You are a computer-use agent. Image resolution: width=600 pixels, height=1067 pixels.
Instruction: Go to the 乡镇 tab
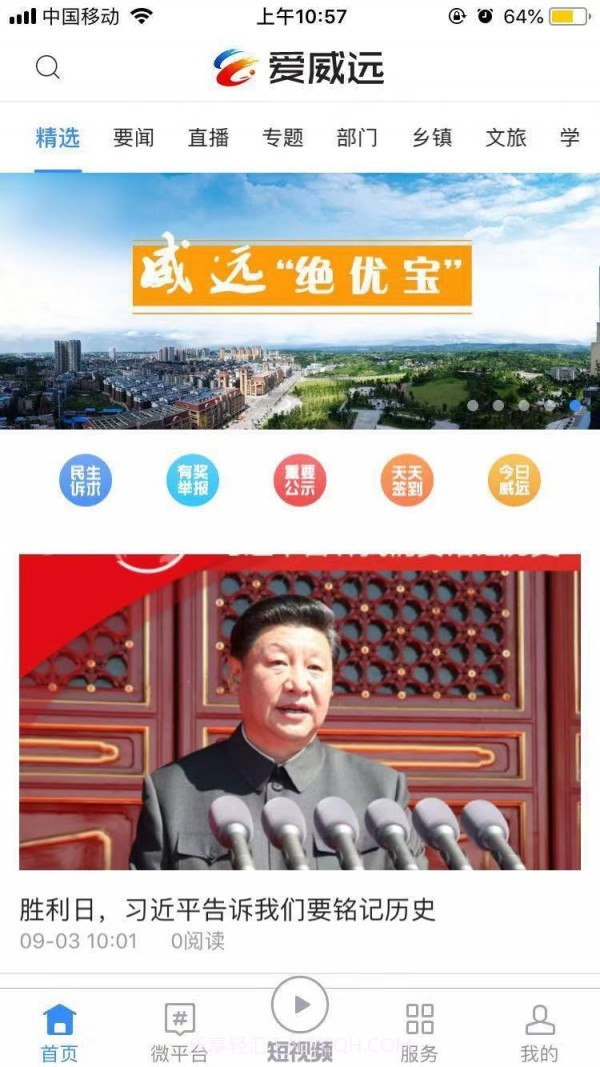[432, 138]
